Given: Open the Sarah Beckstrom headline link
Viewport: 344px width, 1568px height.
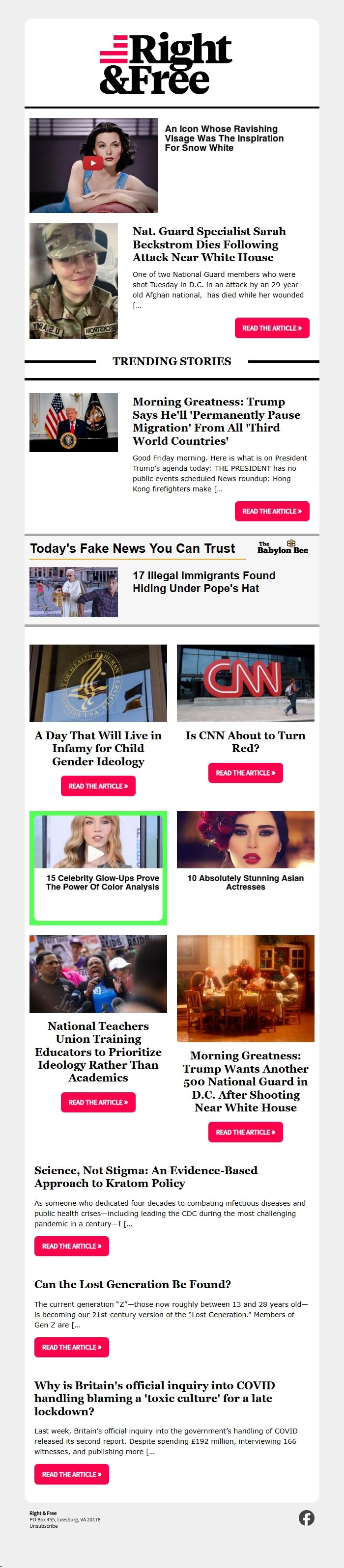Looking at the screenshot, I should tap(209, 244).
